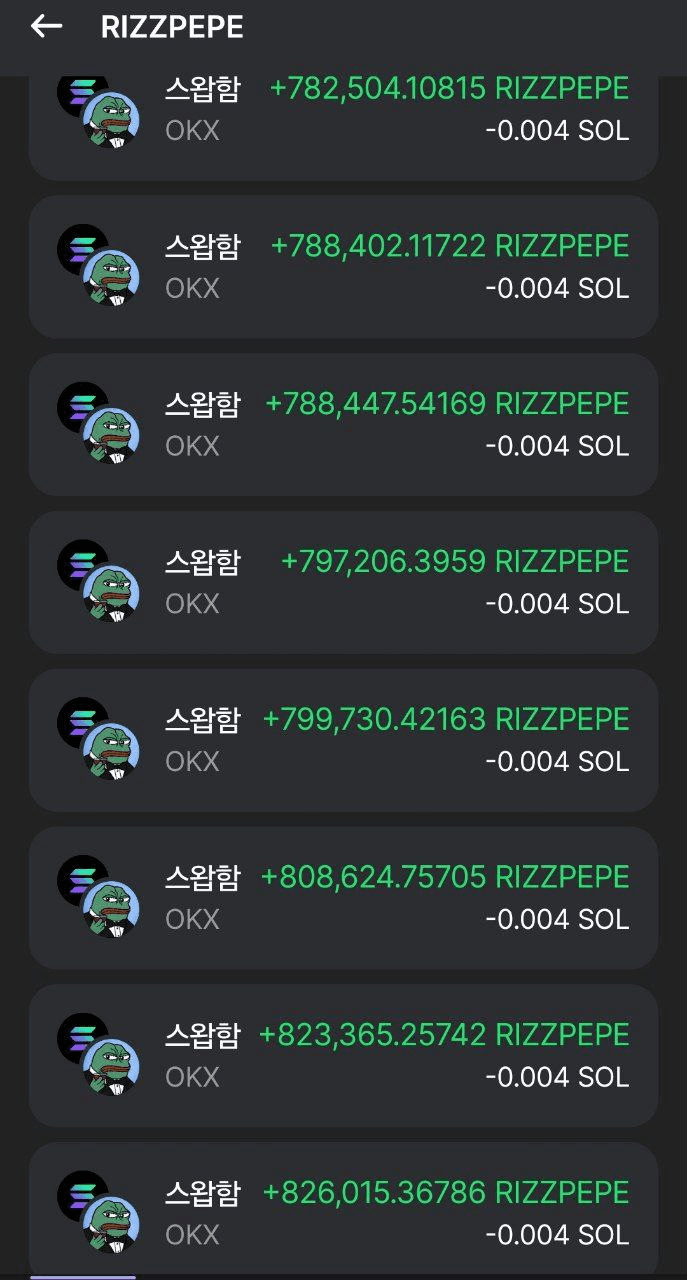View the +788,447.54169 RIZZPEPE swap details

(343, 424)
